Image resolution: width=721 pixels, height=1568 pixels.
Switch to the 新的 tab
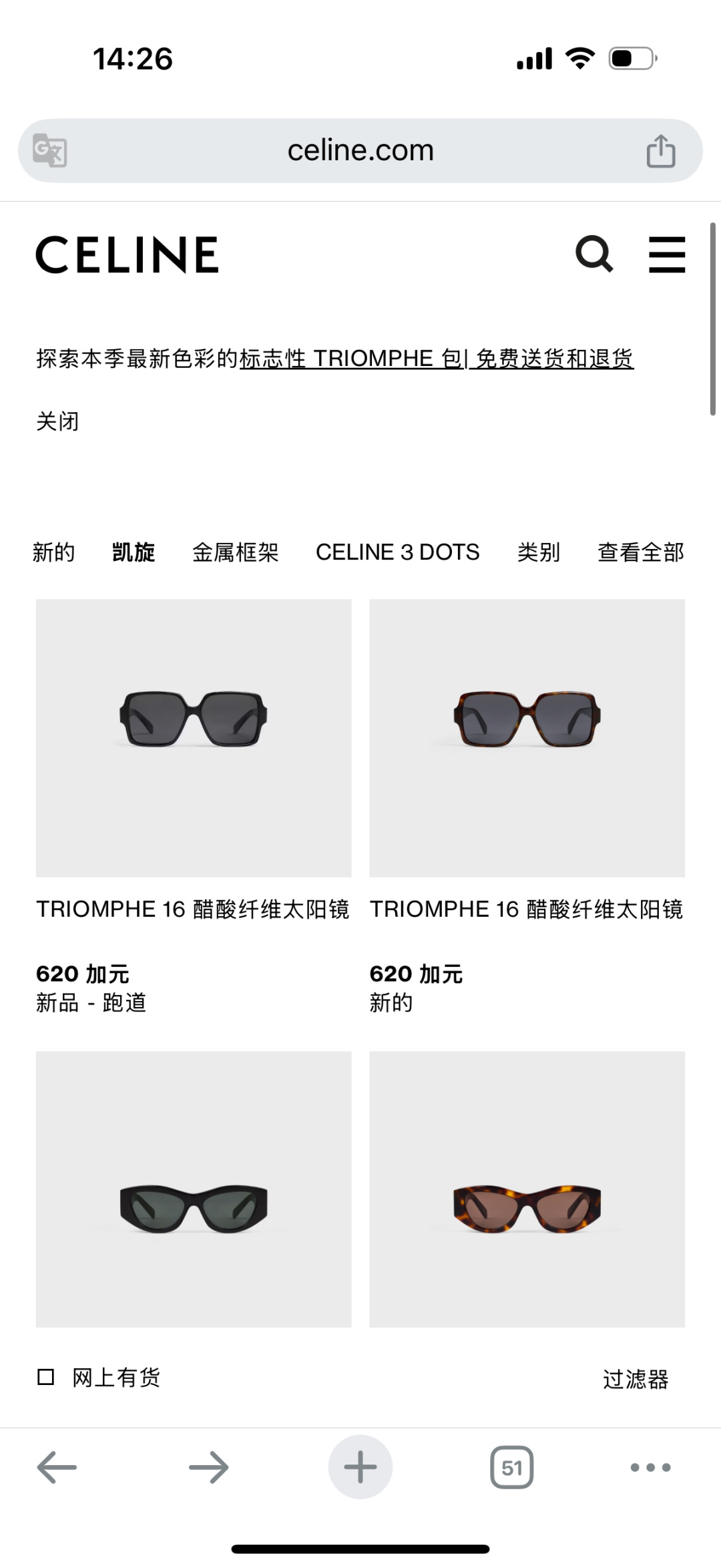pyautogui.click(x=53, y=552)
